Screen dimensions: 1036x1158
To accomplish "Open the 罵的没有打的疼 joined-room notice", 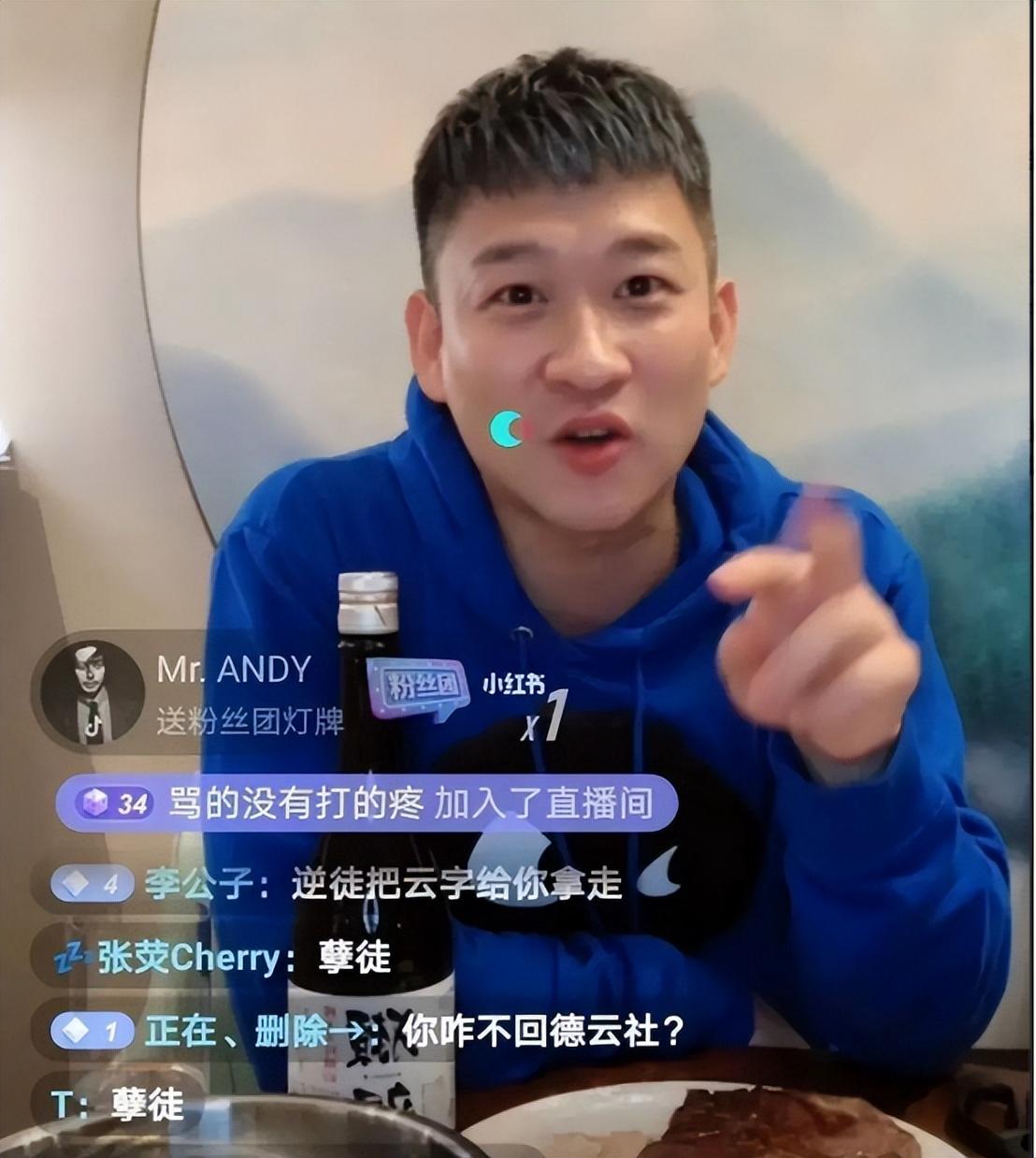I will 367,803.
